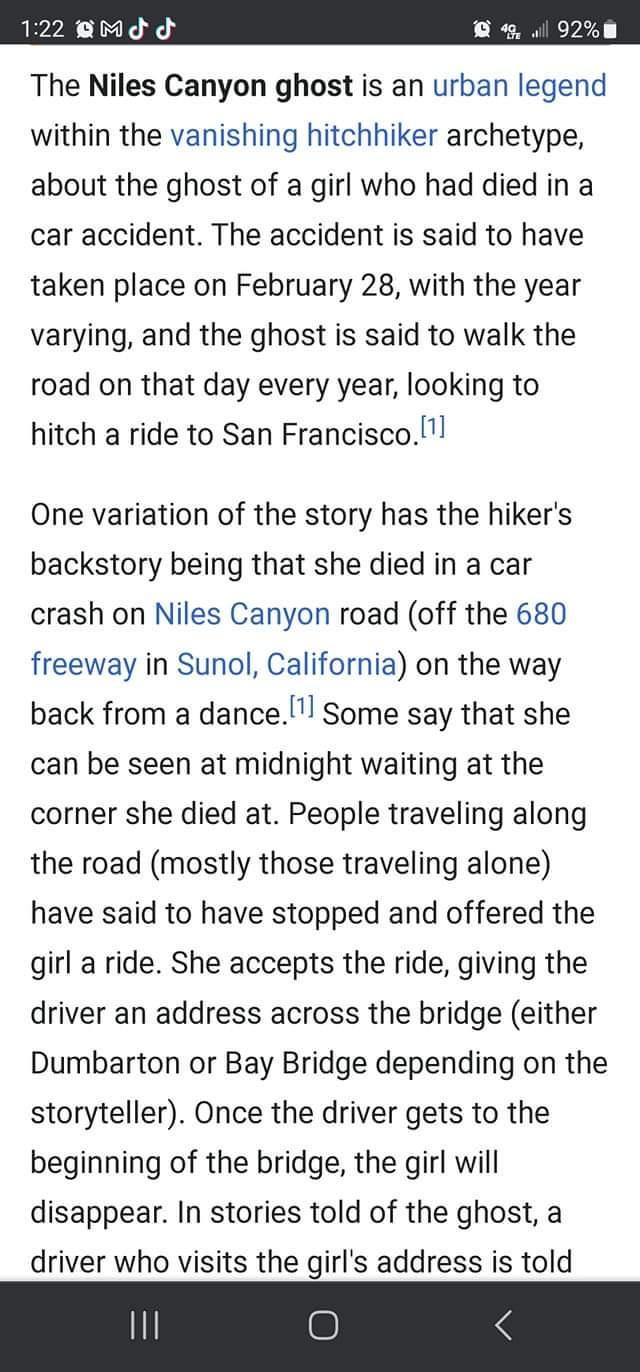Viewport: 640px width, 1372px height.
Task: Visit the 680 freeway article link
Action: (x=541, y=614)
